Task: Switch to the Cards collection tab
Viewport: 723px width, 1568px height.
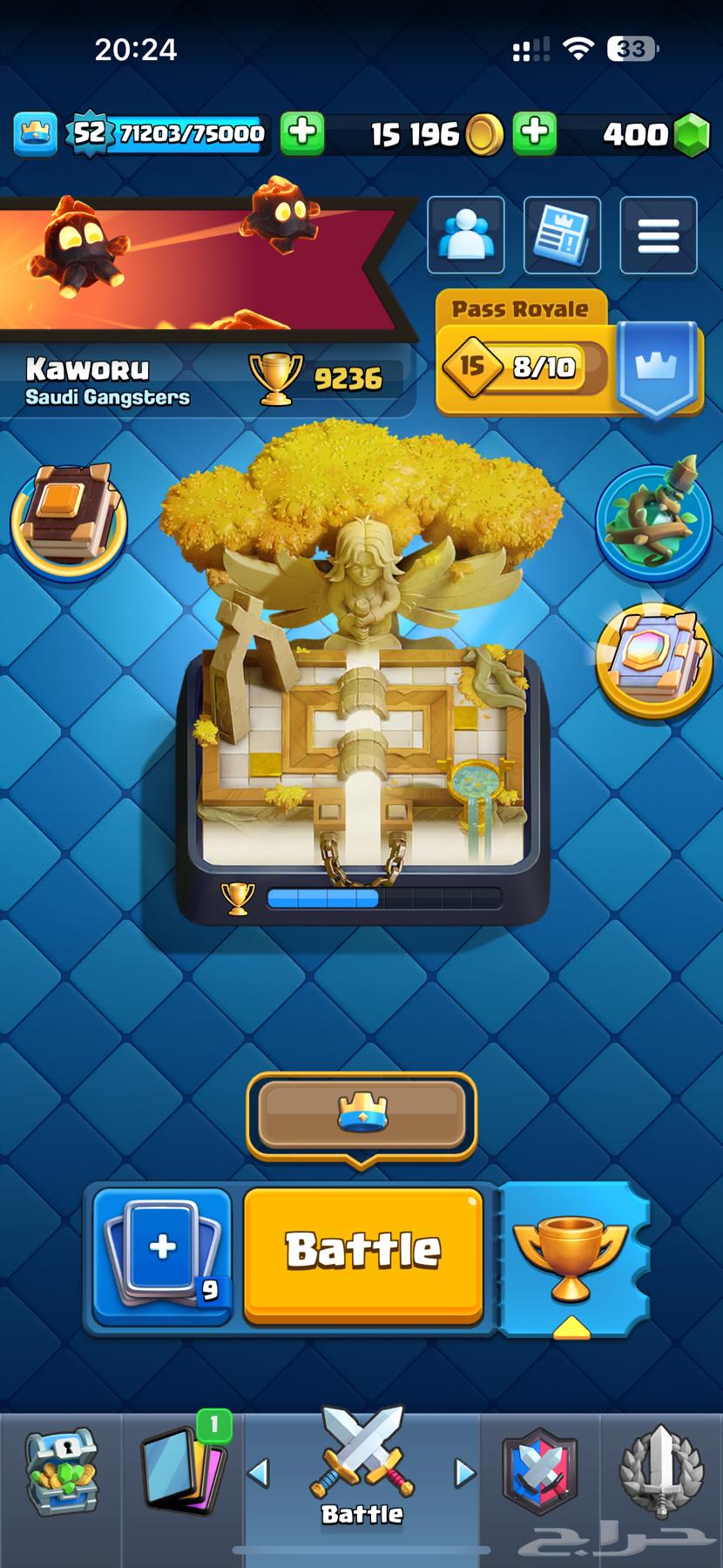Action: point(183,1472)
